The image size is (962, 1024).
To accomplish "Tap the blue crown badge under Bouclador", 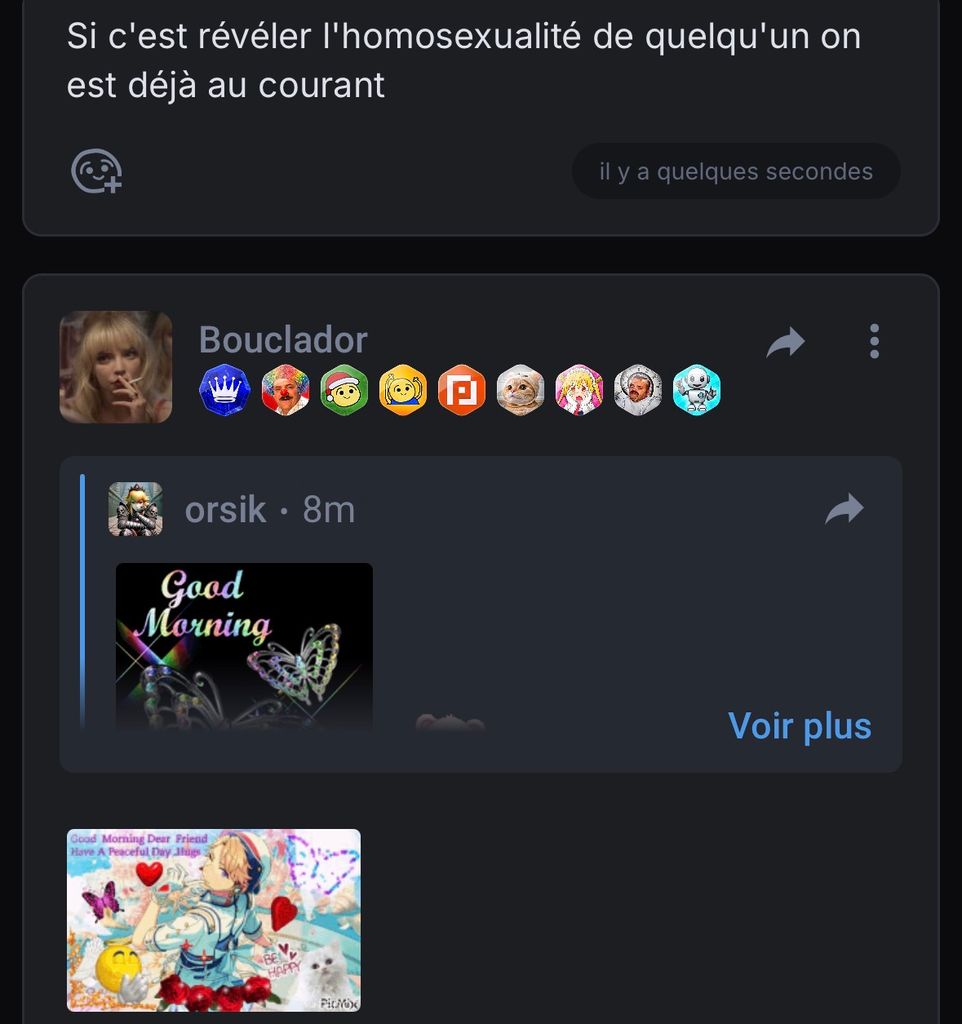I will (x=225, y=390).
